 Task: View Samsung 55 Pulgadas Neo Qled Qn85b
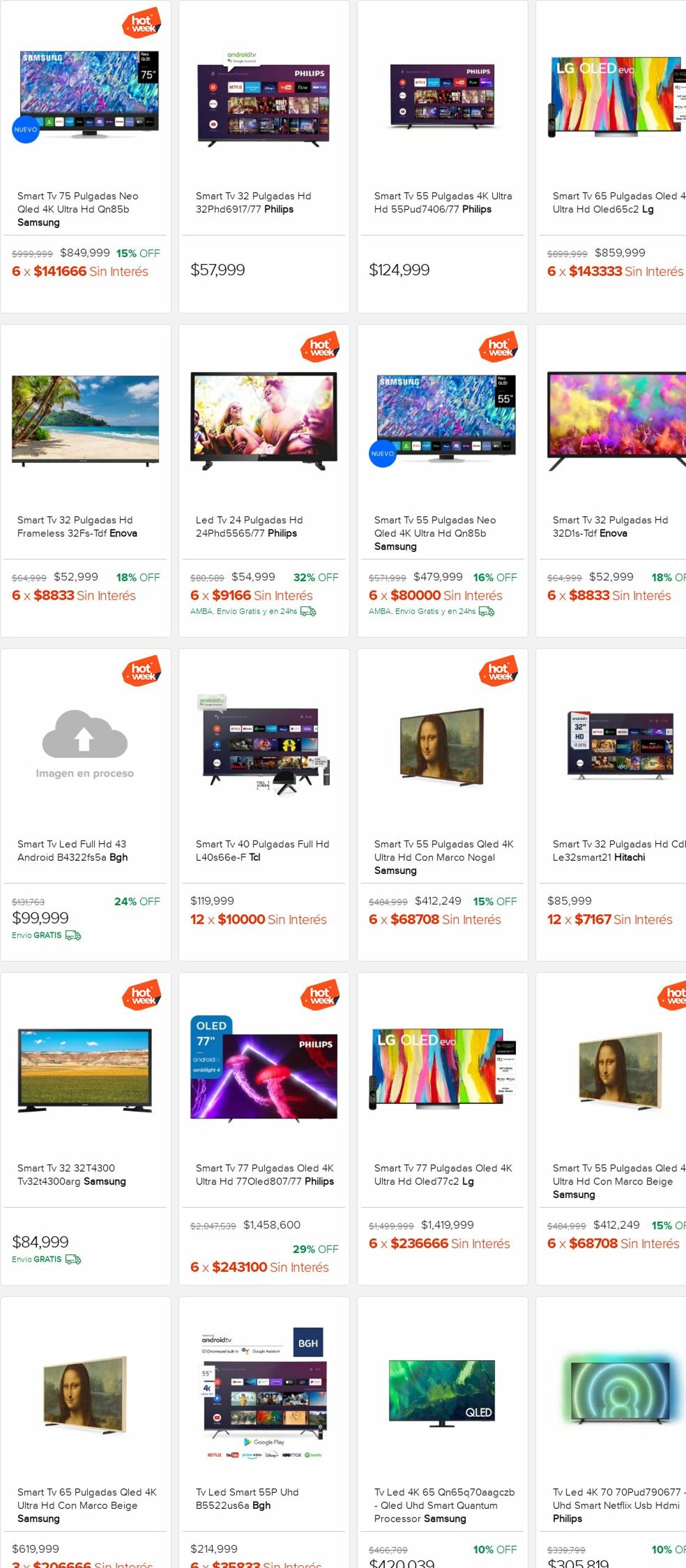pos(442,532)
